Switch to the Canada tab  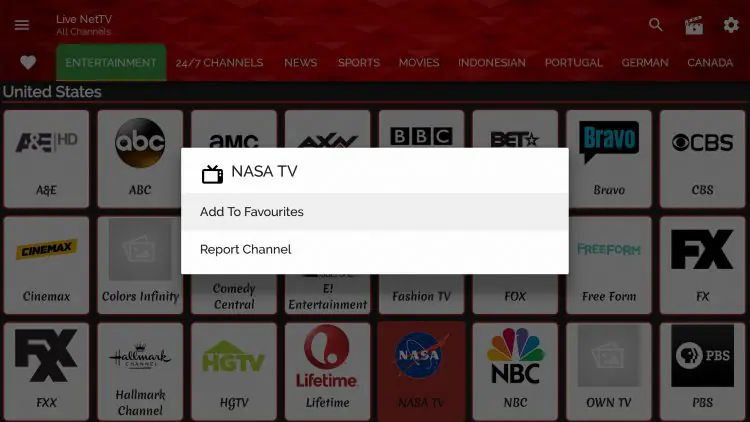(x=710, y=62)
